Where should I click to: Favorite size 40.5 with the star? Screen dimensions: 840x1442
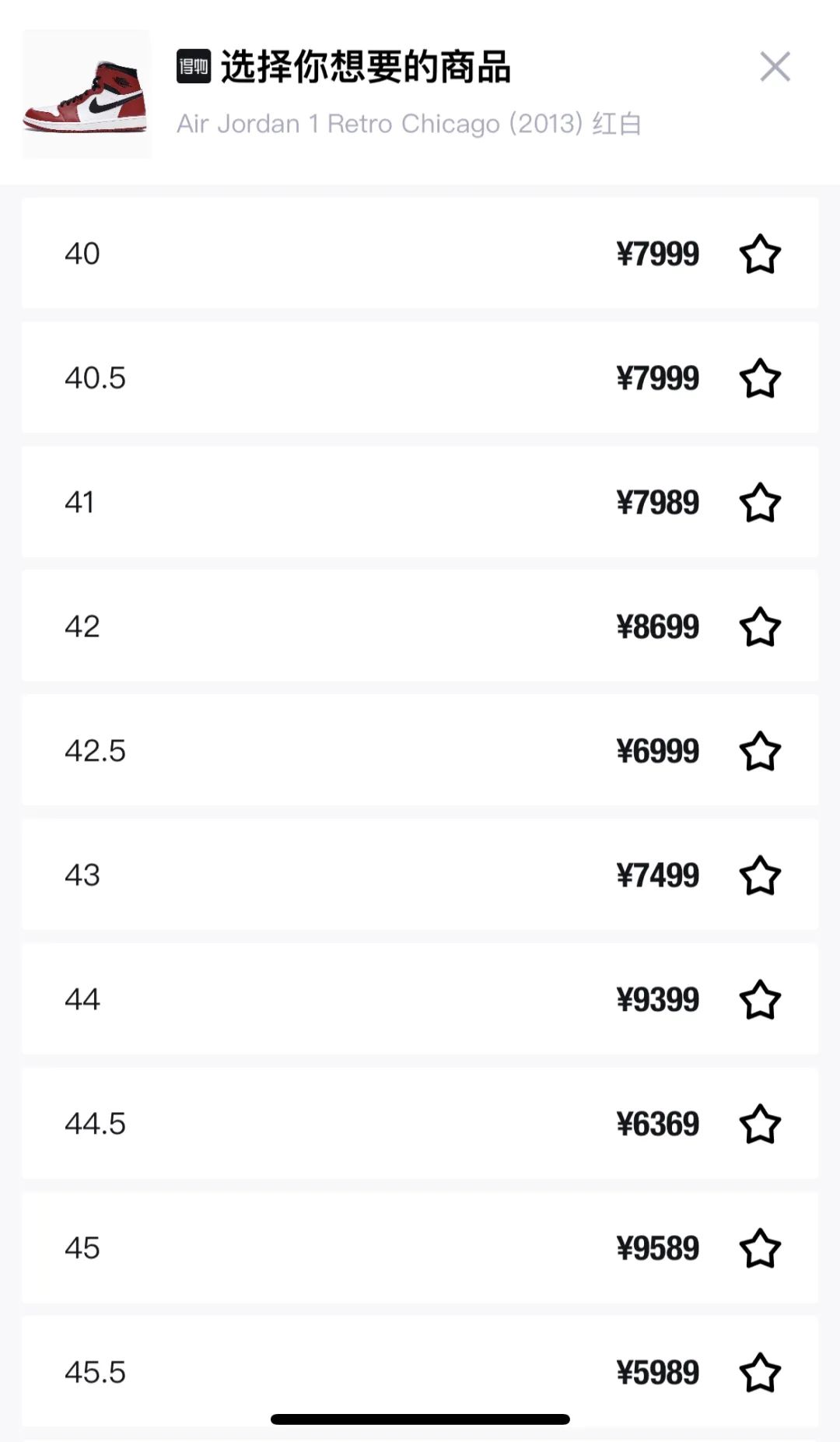[x=759, y=378]
